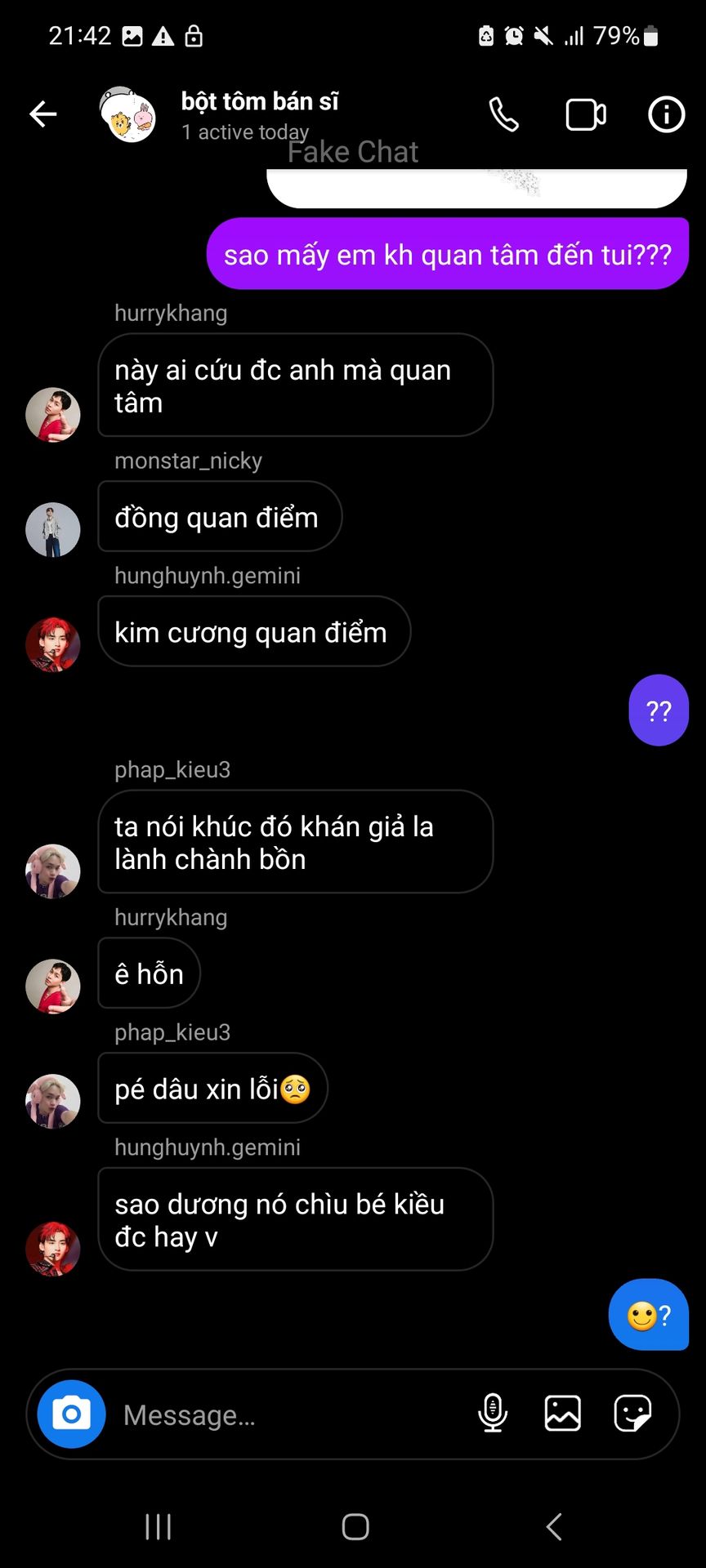706x1568 pixels.
Task: Open the photo gallery picker
Action: pos(563,1414)
